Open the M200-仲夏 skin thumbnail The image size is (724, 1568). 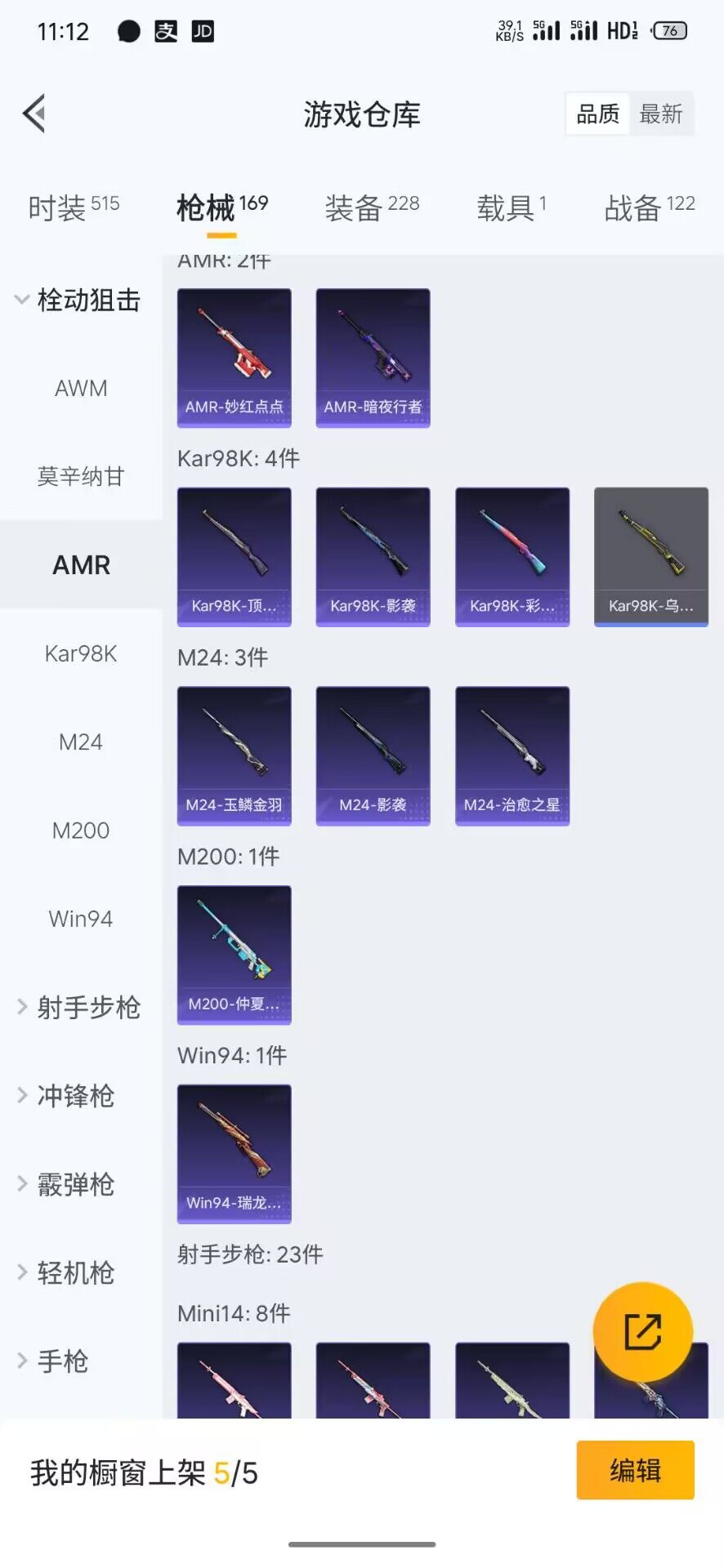pos(234,955)
